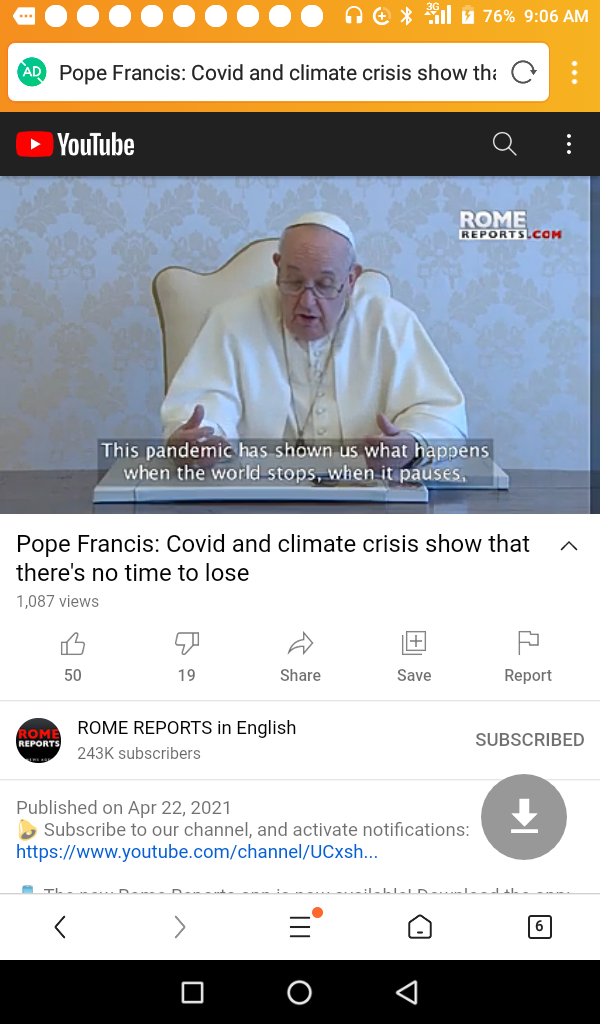Screen dimensions: 600x1024
Task: Go to the browser home page
Action: click(x=419, y=927)
